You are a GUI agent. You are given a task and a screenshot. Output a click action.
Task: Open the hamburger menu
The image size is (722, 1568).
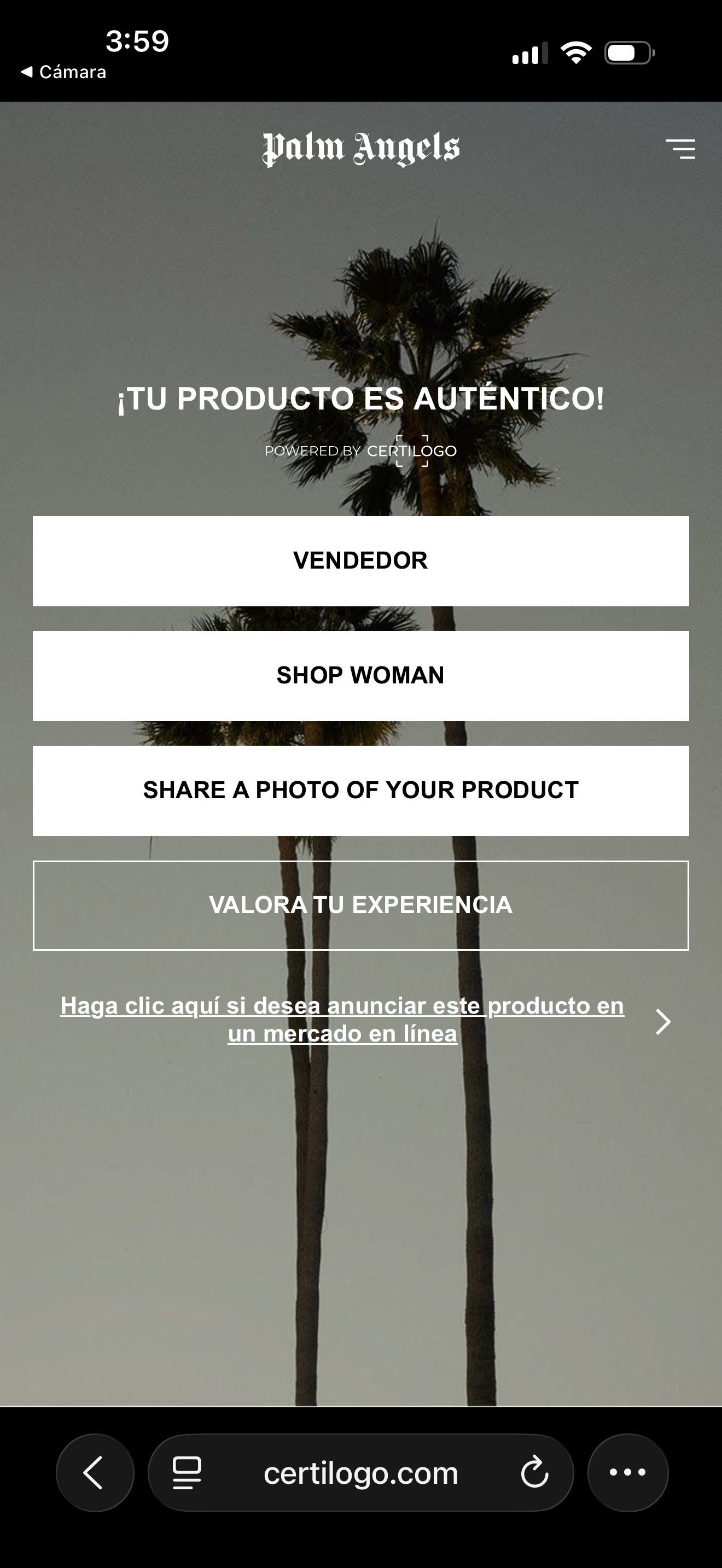pyautogui.click(x=680, y=149)
